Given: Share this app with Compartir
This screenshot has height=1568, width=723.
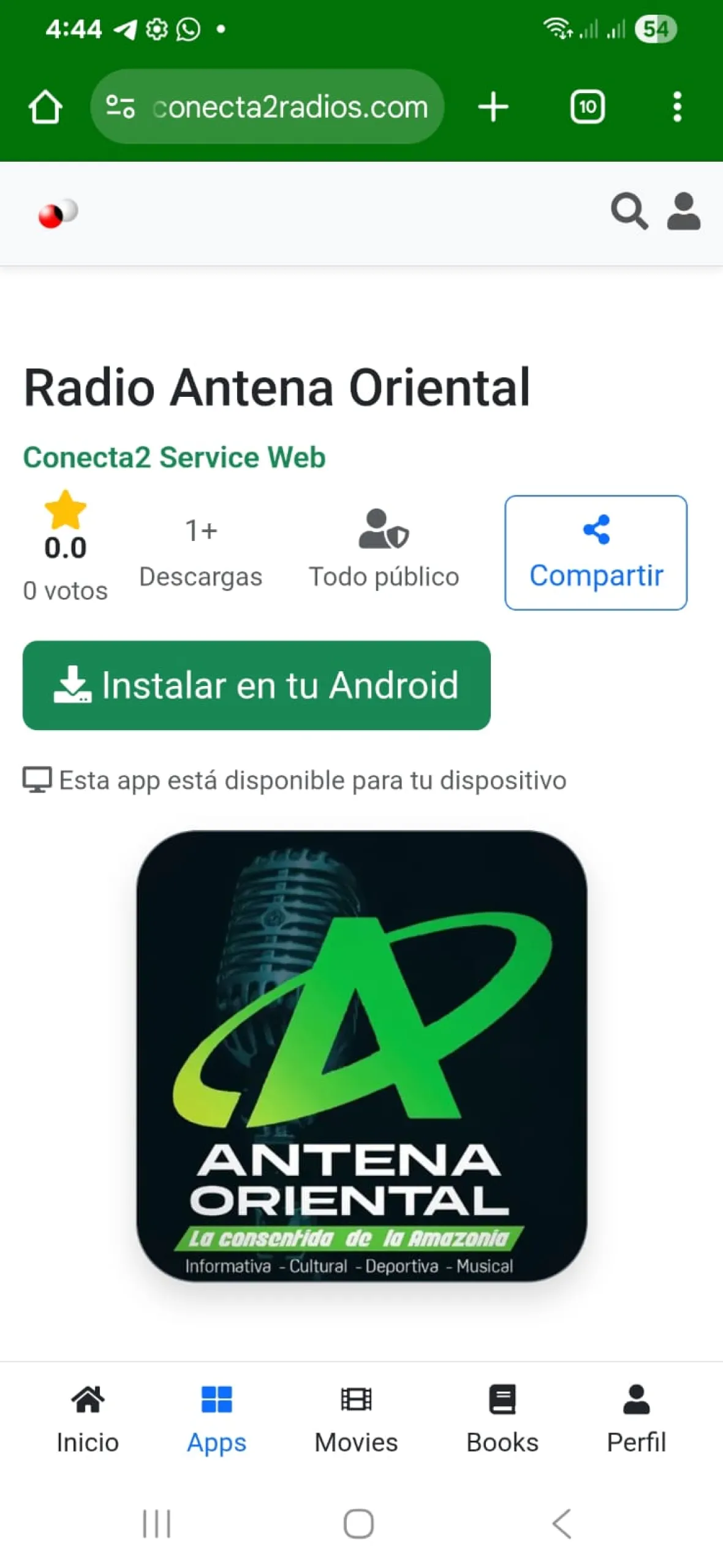Looking at the screenshot, I should [x=596, y=552].
